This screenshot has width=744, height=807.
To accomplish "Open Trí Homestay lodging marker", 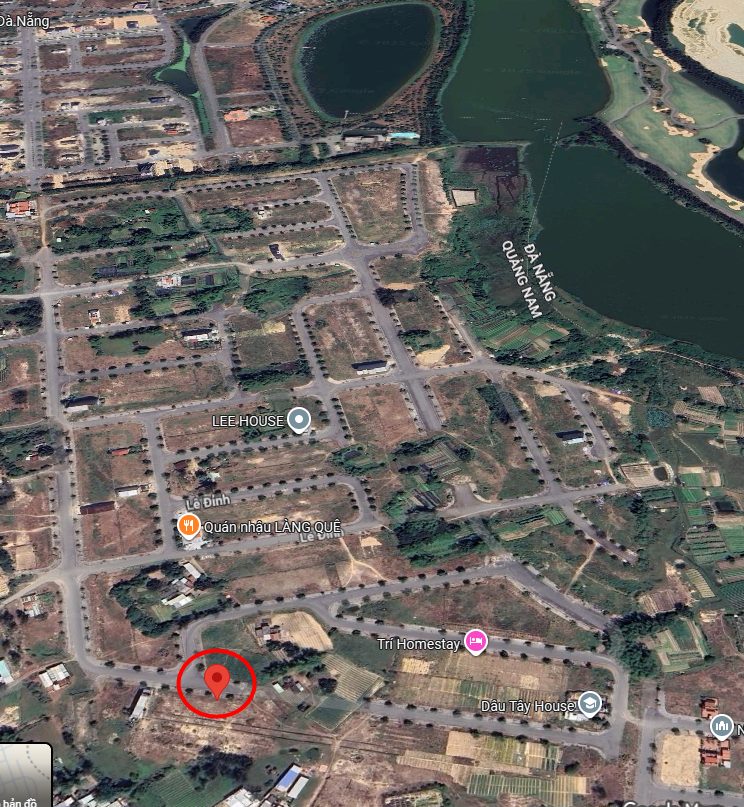I will (x=476, y=641).
